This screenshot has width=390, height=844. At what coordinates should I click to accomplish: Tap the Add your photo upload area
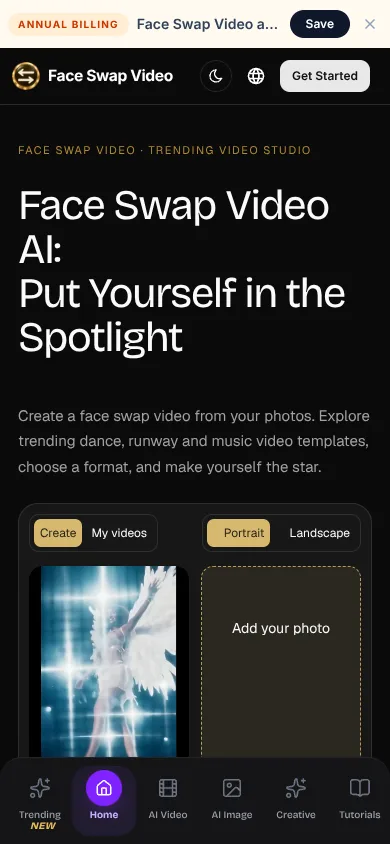coord(281,662)
